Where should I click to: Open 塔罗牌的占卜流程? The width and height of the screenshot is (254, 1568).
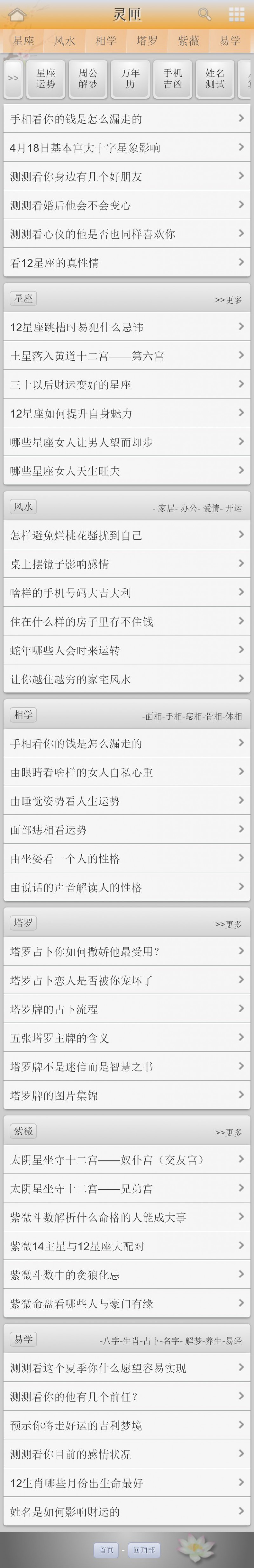126,1009
